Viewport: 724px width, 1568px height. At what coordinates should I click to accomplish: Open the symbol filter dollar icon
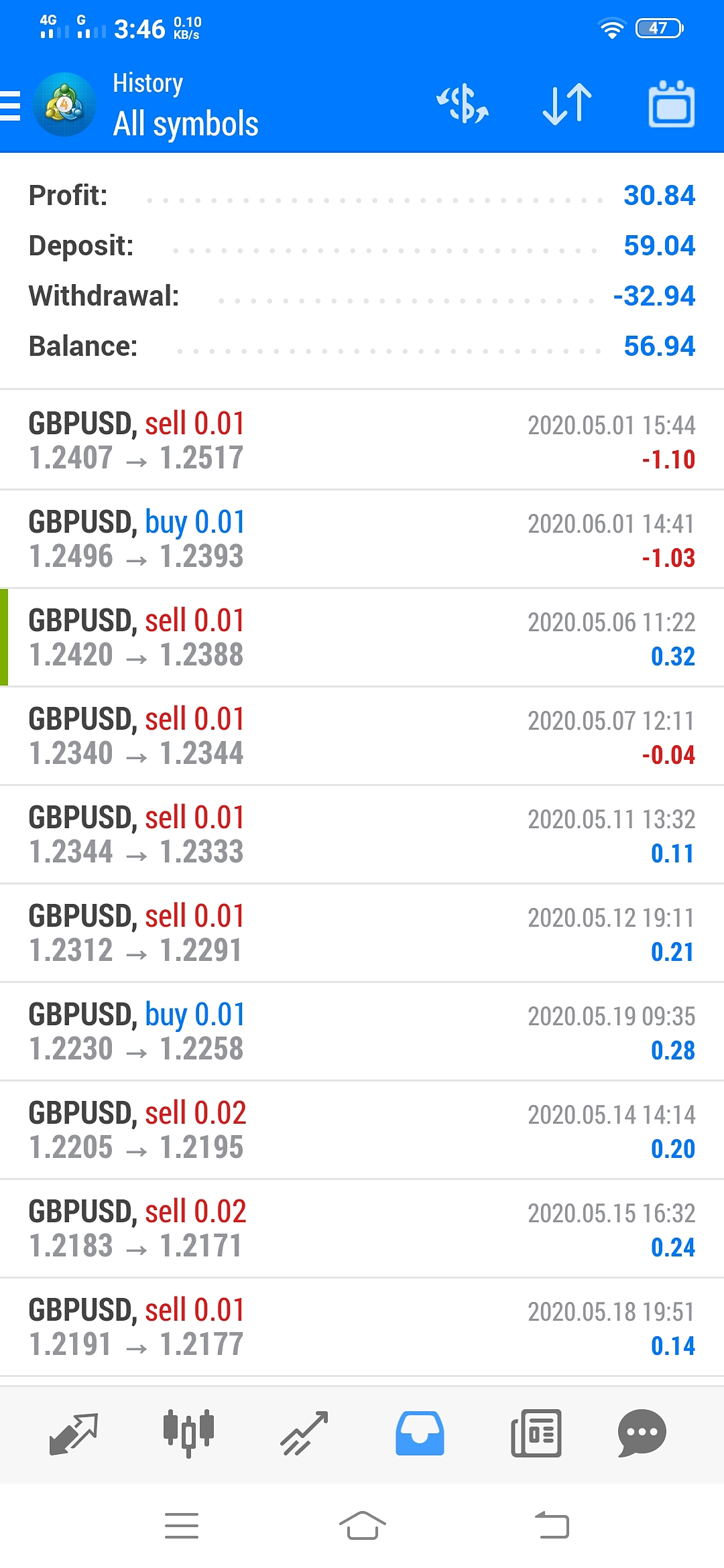coord(463,105)
